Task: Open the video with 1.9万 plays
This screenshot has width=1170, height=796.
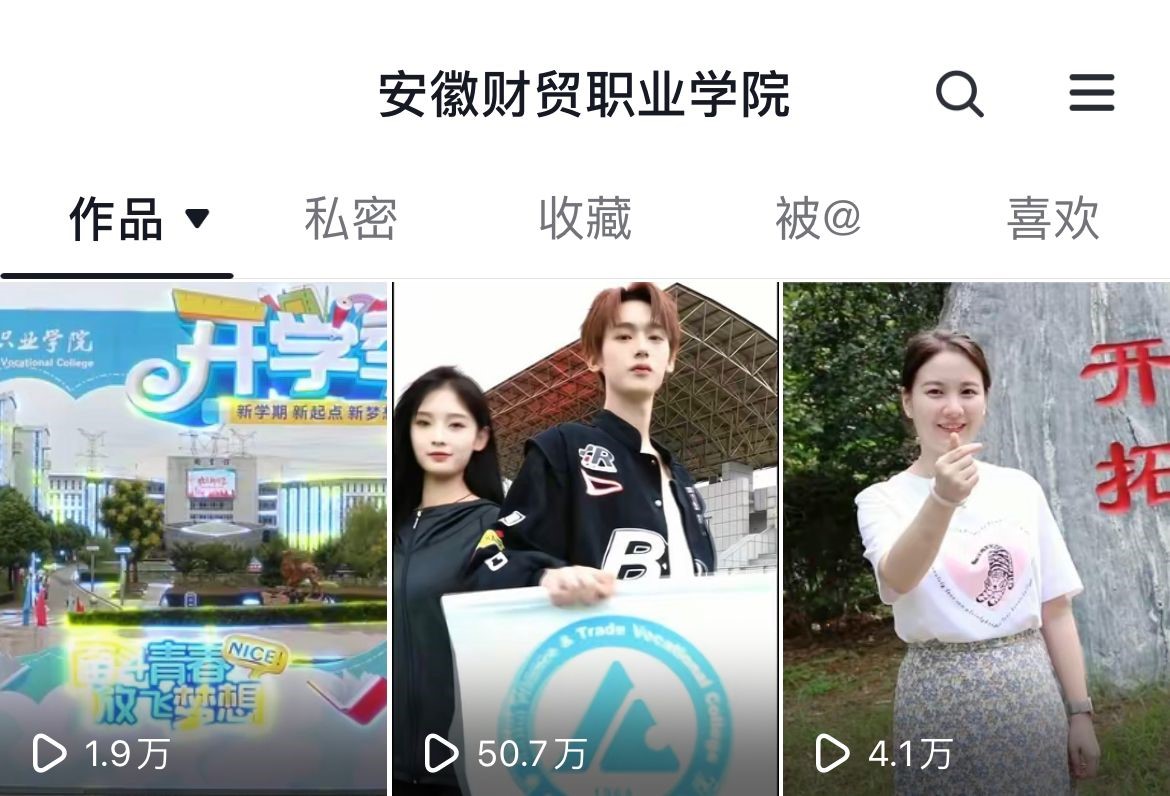Action: [x=193, y=540]
